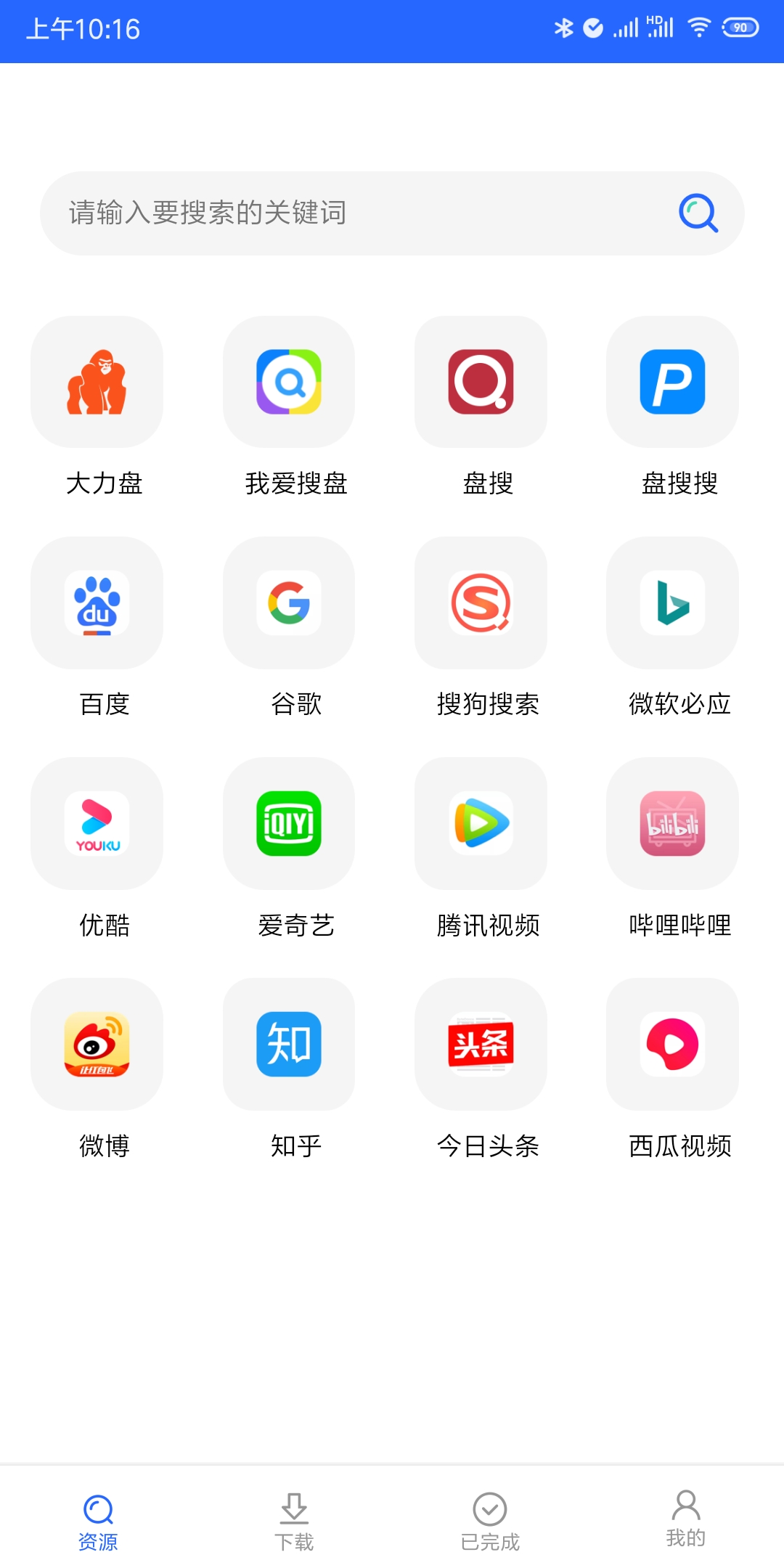Open 优酷 video site

[97, 823]
